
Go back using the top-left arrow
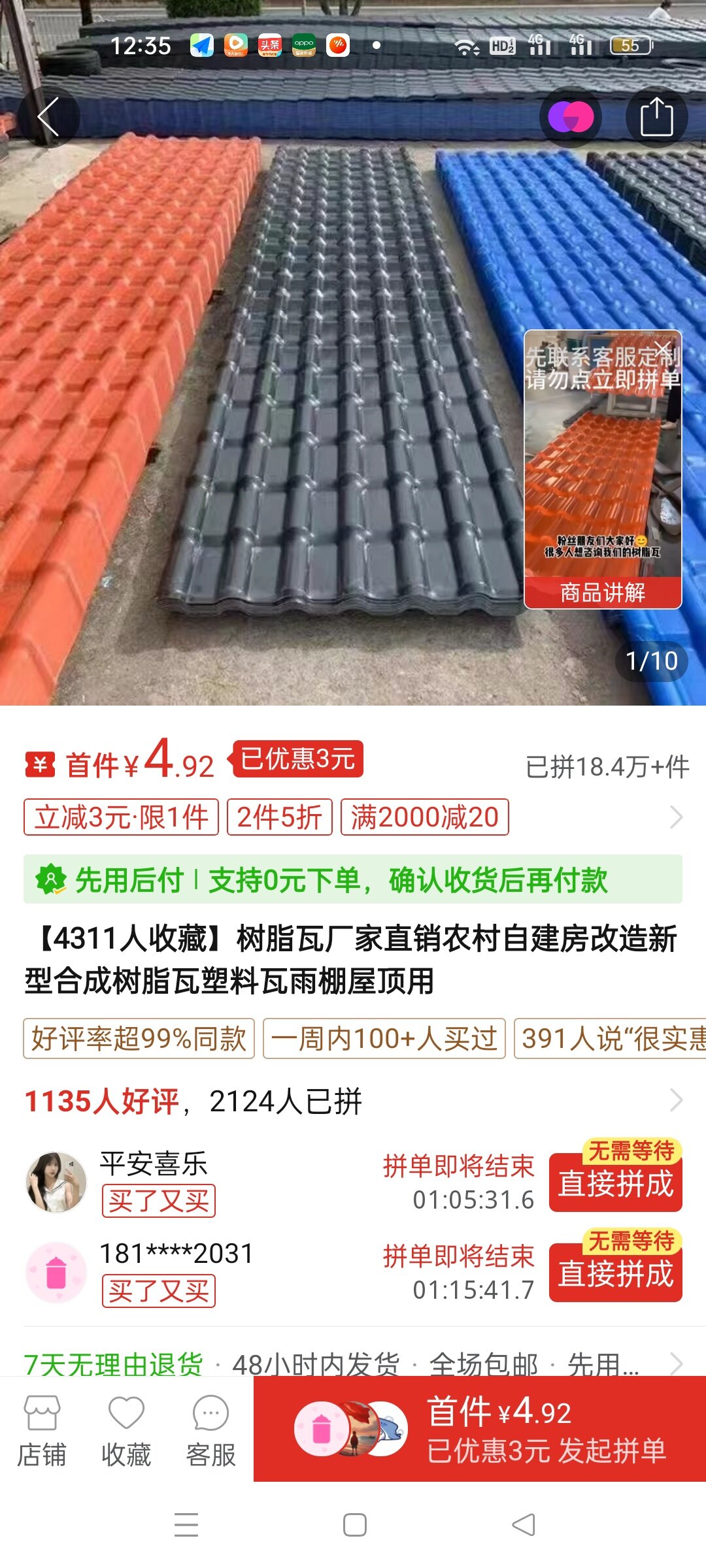[49, 118]
